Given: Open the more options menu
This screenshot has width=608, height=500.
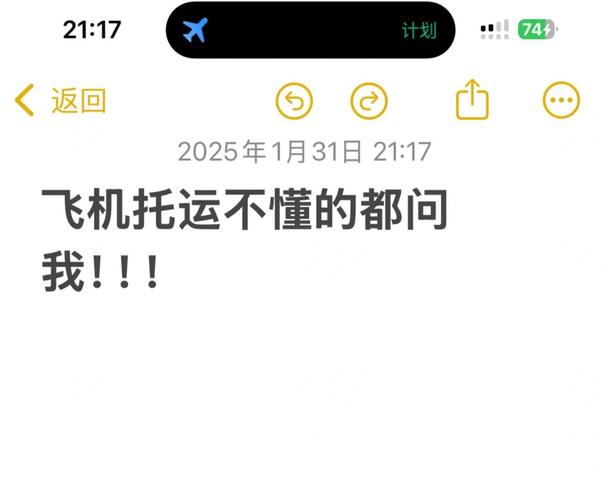Looking at the screenshot, I should point(560,100).
